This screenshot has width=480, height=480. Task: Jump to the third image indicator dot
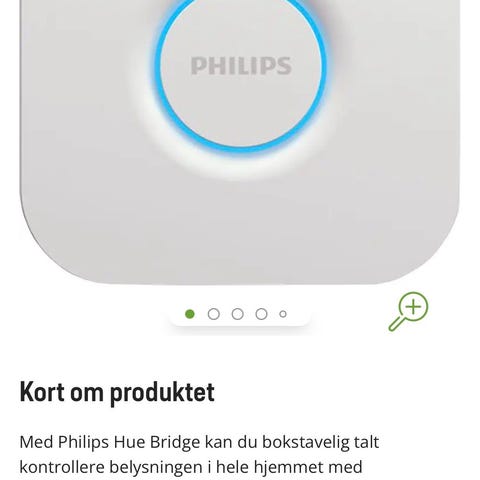coord(238,314)
